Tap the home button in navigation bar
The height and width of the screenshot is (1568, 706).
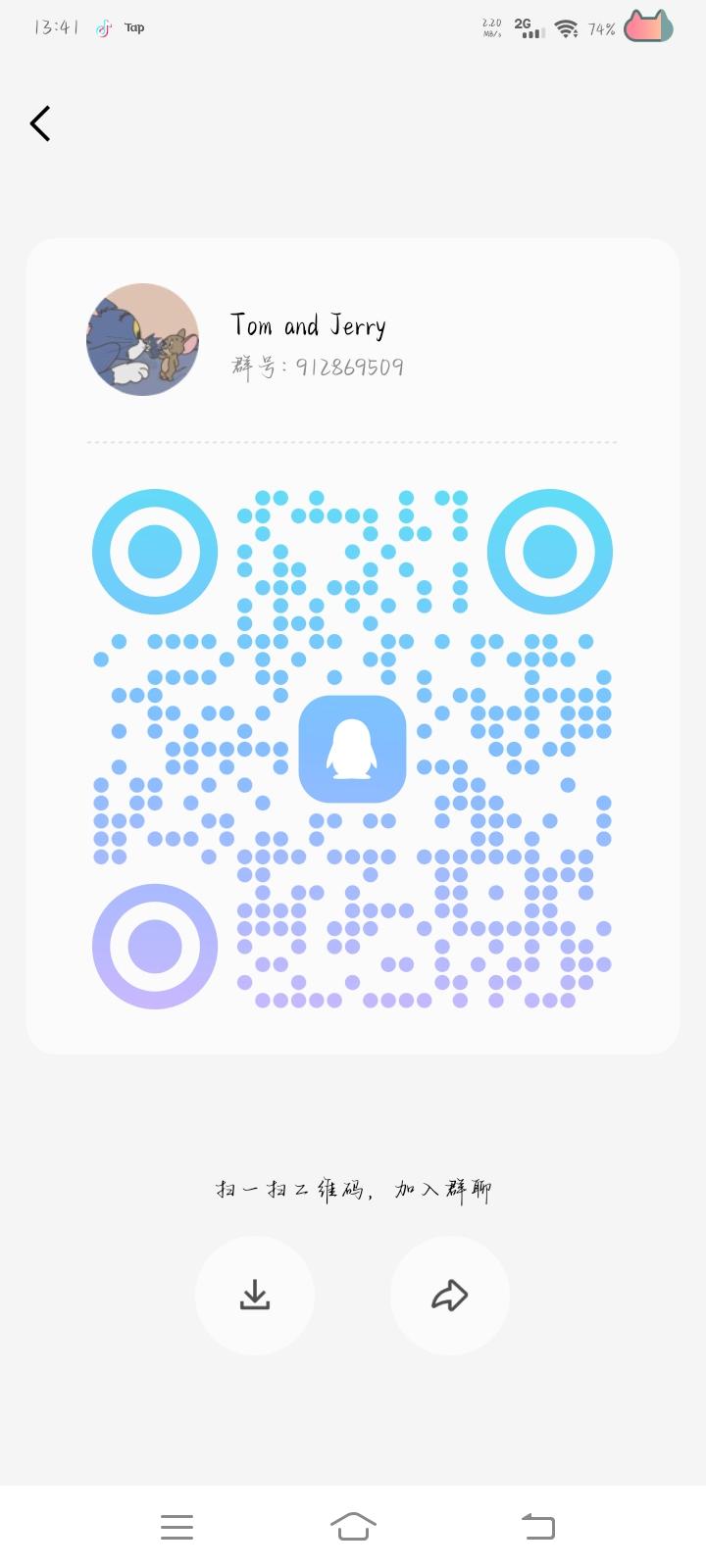pyautogui.click(x=353, y=1527)
